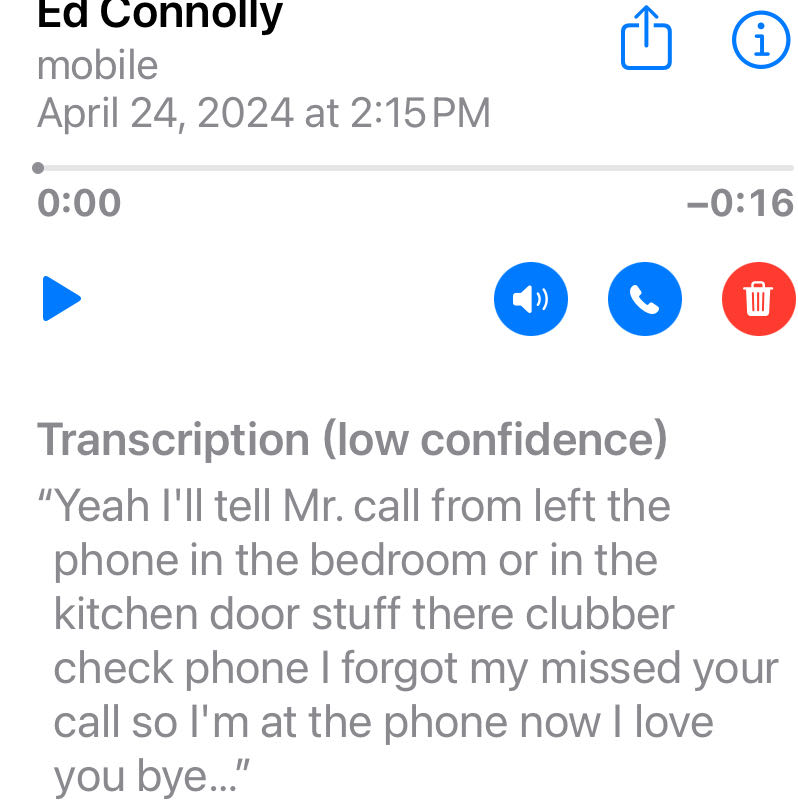Viewport: 798px width, 810px height.
Task: Open info for Ed Connolly
Action: [761, 40]
